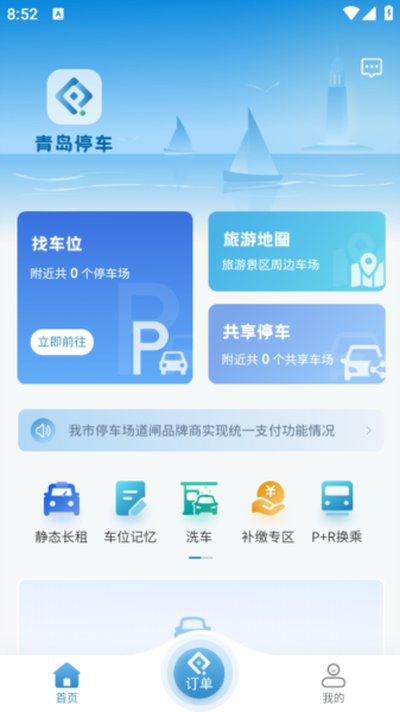
Task: Select 静态长租 service
Action: coord(61,513)
